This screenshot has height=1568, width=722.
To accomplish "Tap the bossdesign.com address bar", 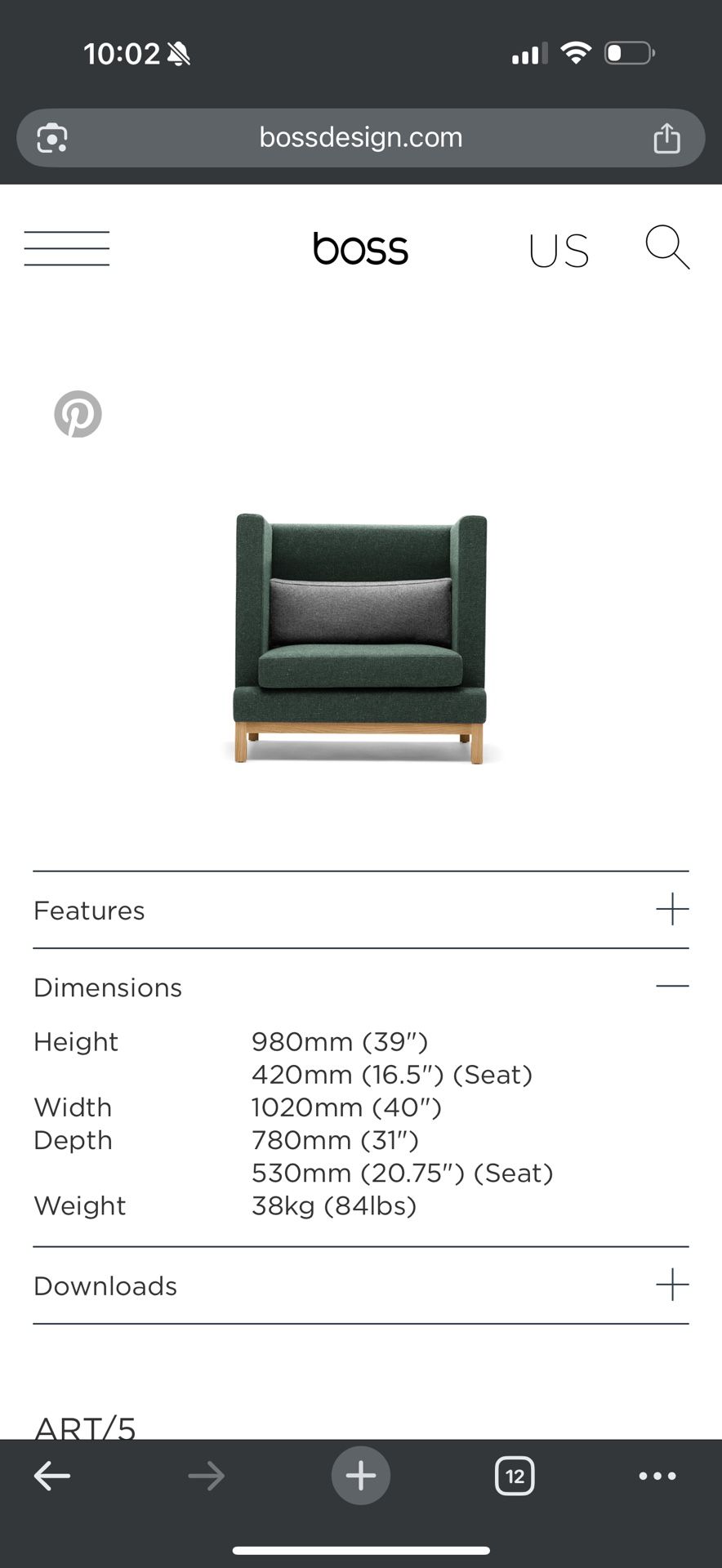I will [360, 137].
